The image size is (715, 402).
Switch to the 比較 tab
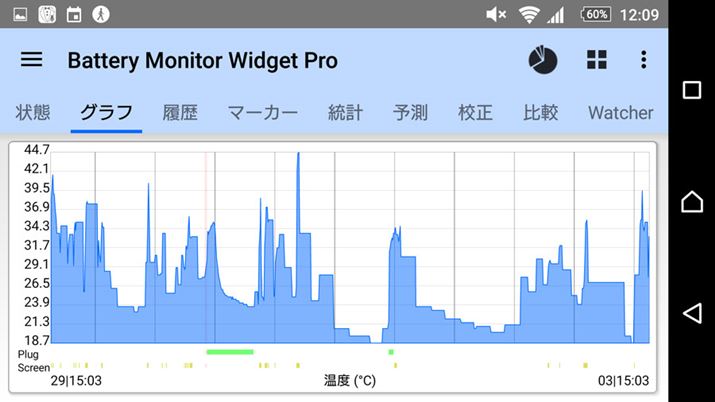click(x=540, y=112)
